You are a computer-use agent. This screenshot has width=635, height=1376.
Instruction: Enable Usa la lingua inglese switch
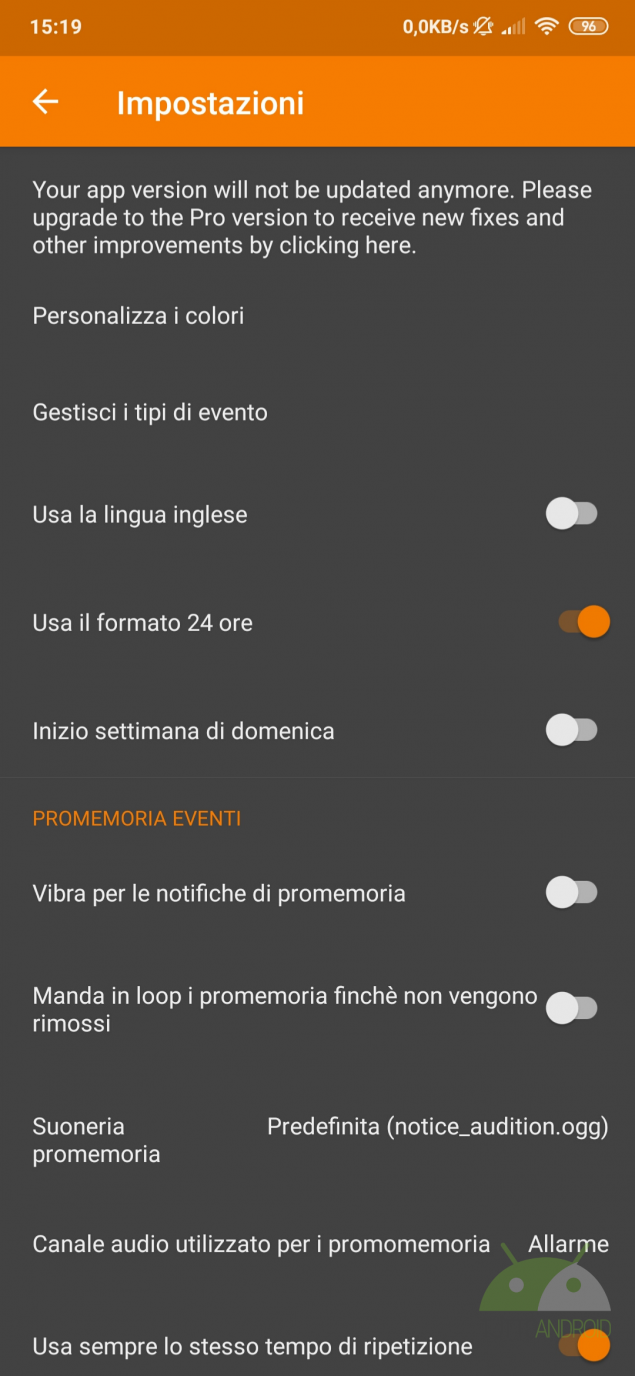(571, 515)
